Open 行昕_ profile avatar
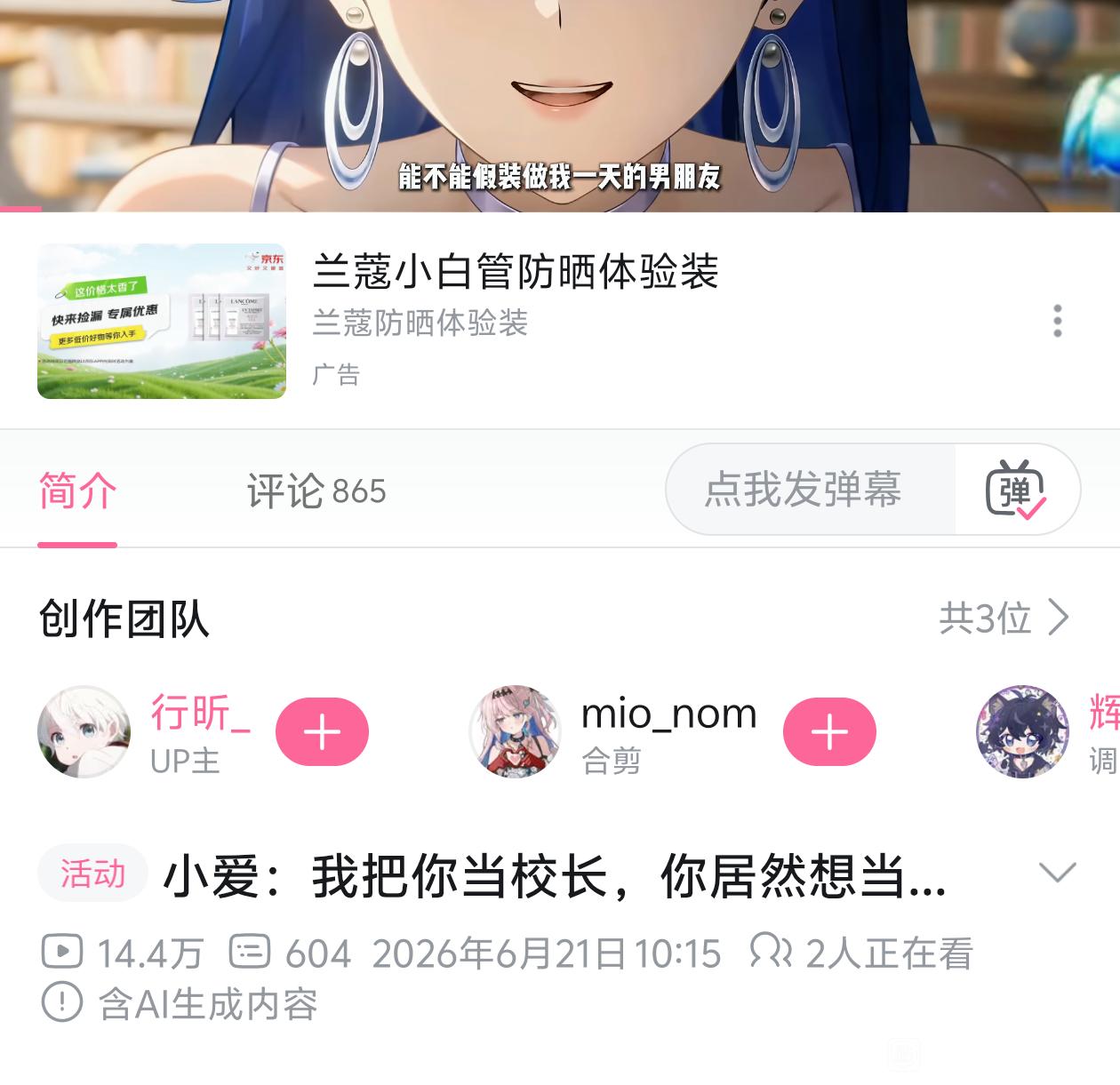This screenshot has height=1085, width=1120. tap(84, 732)
